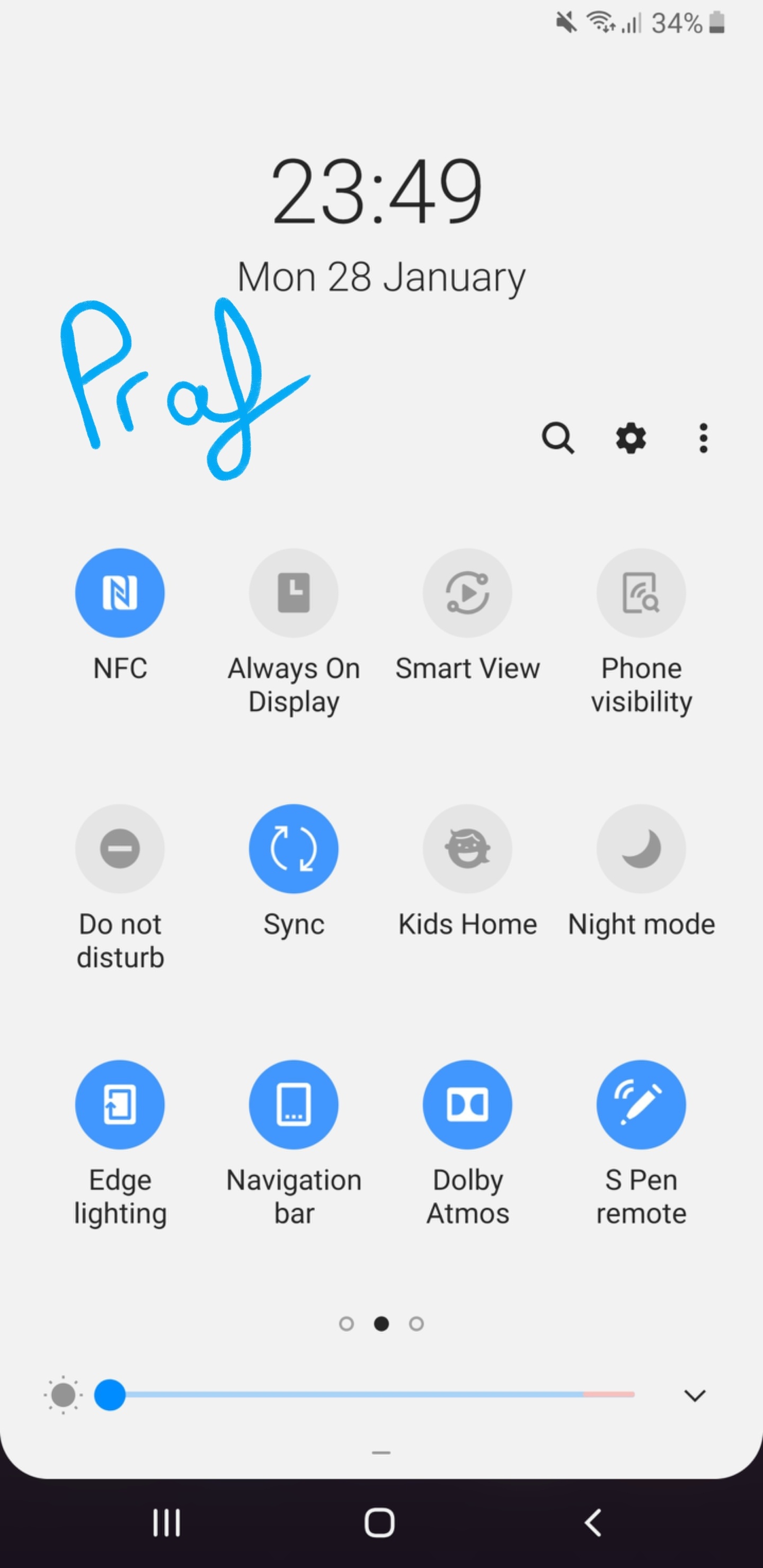Disable S Pen remote

point(641,1104)
